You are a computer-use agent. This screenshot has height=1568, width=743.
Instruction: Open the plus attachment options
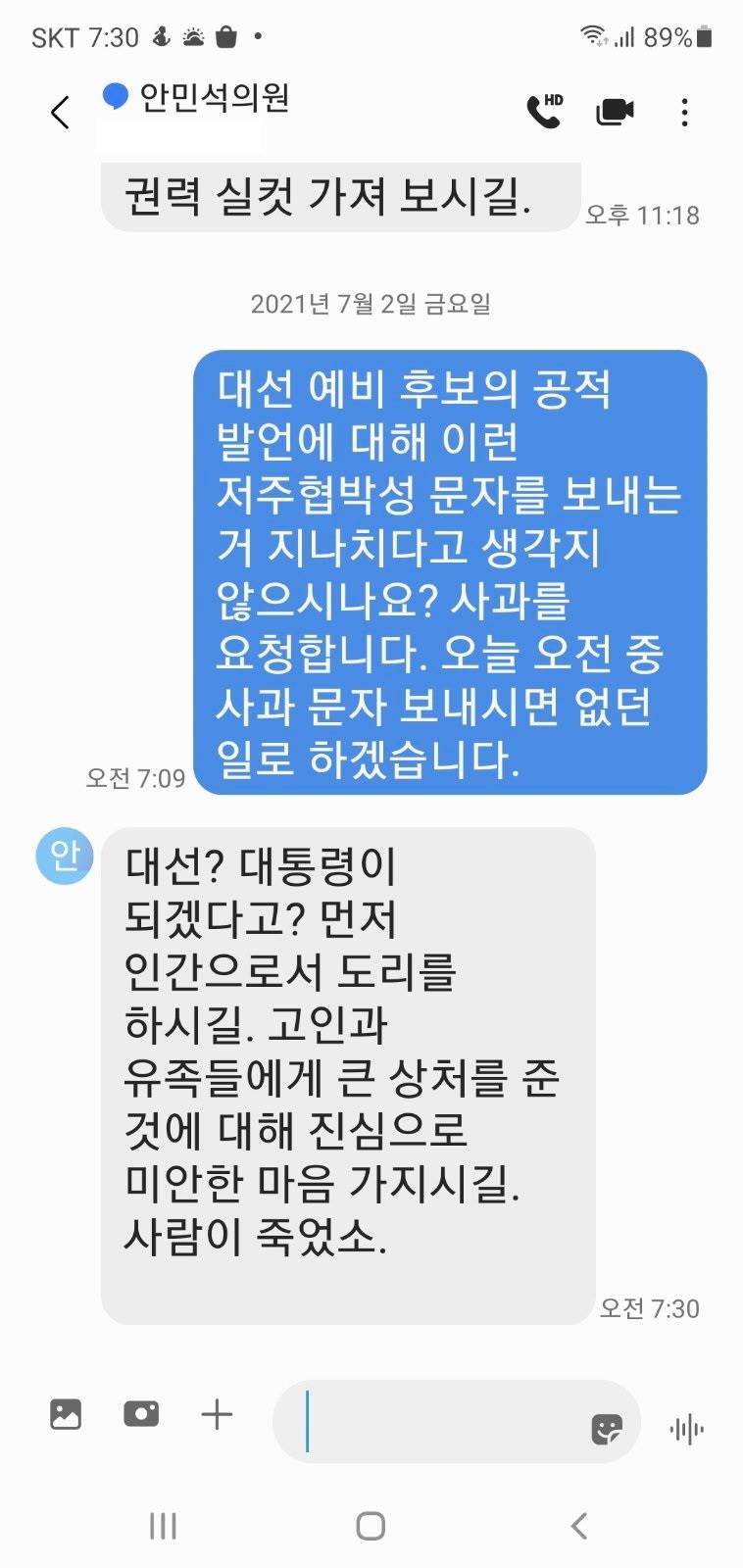click(x=217, y=1414)
